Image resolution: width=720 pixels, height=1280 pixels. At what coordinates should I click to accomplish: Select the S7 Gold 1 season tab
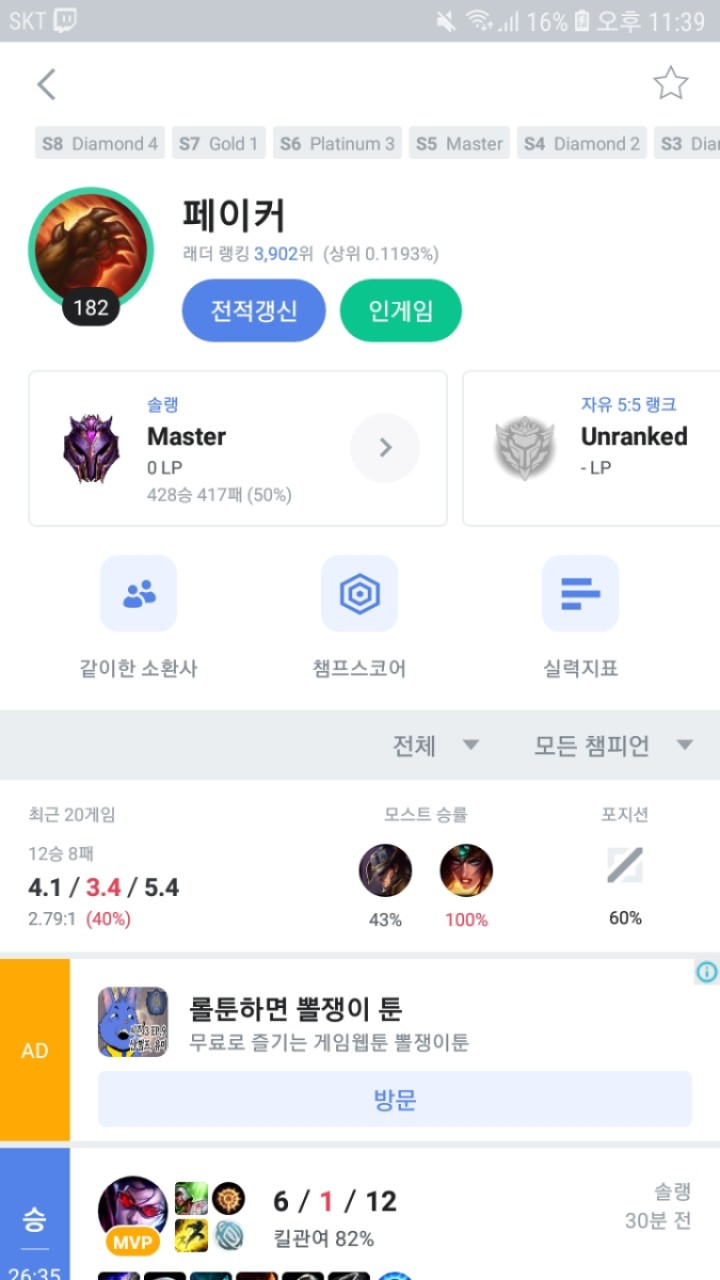click(218, 143)
